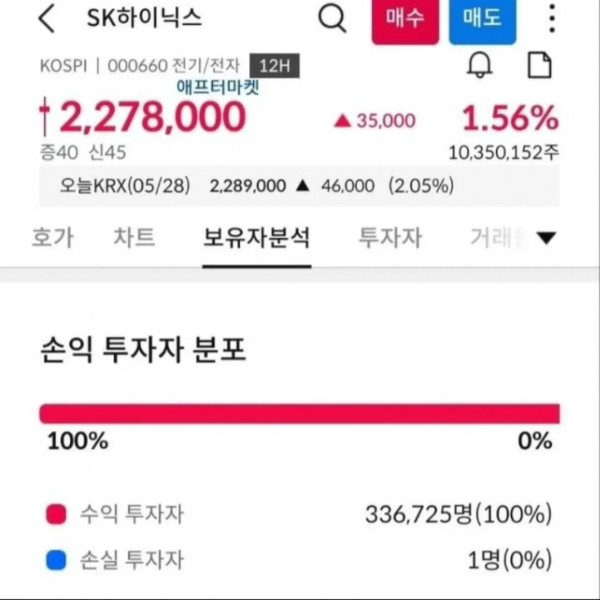Screen dimensions: 600x600
Task: Open the stock search magnifier
Action: [332, 18]
